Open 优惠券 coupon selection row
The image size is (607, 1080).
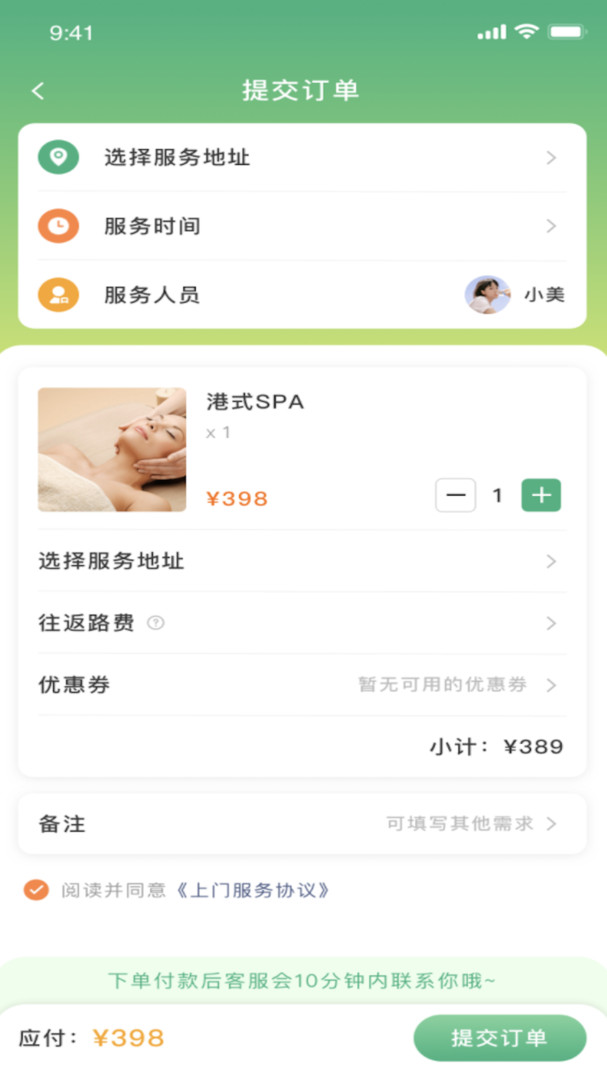tap(302, 685)
